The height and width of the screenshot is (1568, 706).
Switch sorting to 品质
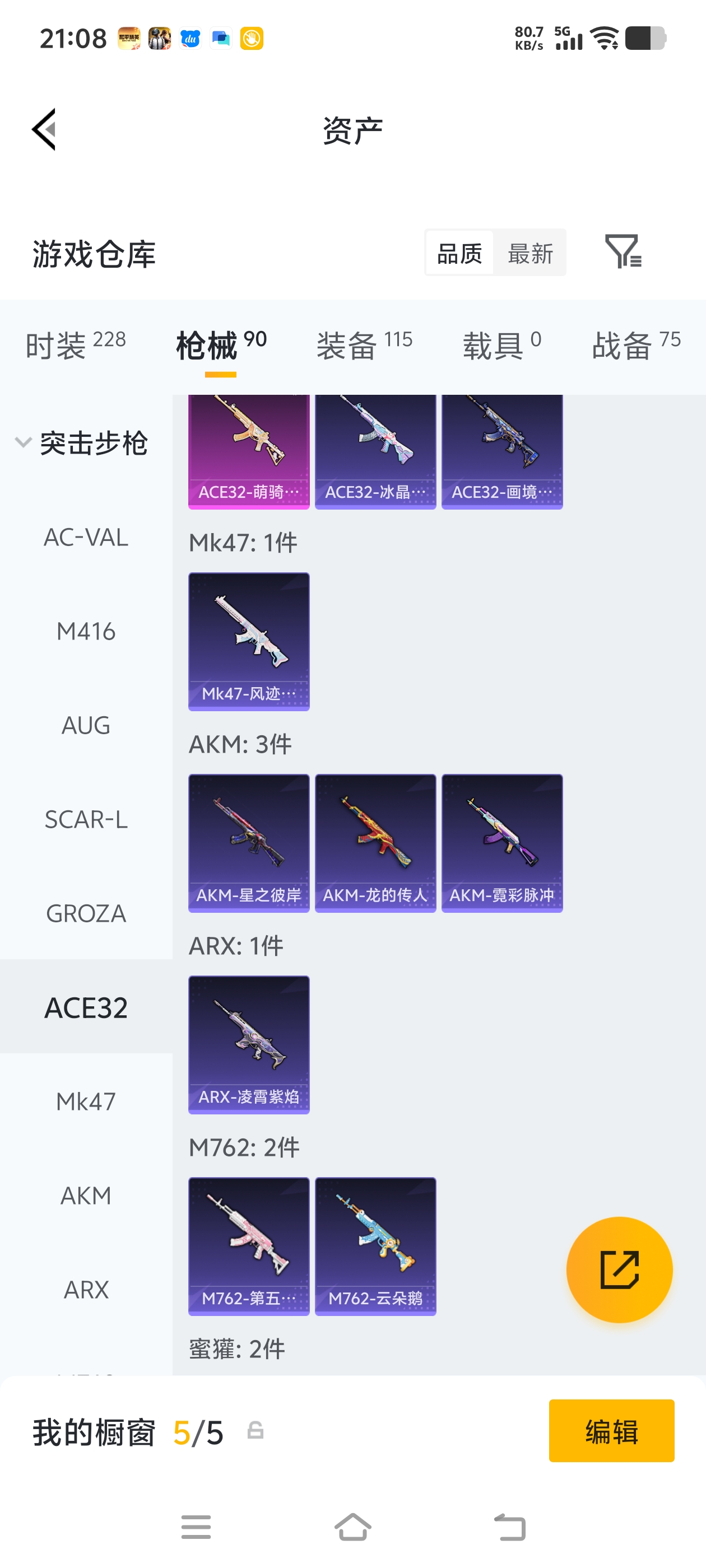point(460,253)
